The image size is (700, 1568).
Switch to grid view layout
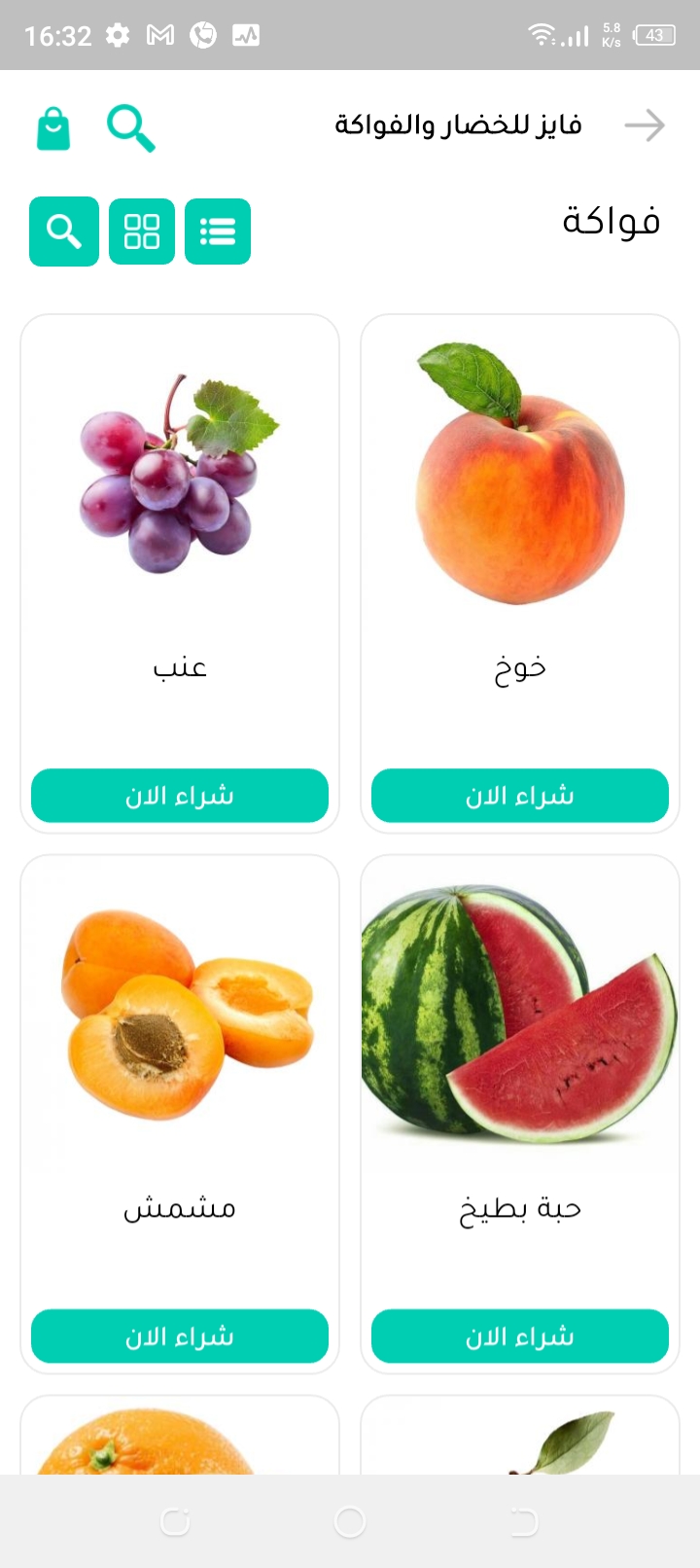(x=142, y=232)
